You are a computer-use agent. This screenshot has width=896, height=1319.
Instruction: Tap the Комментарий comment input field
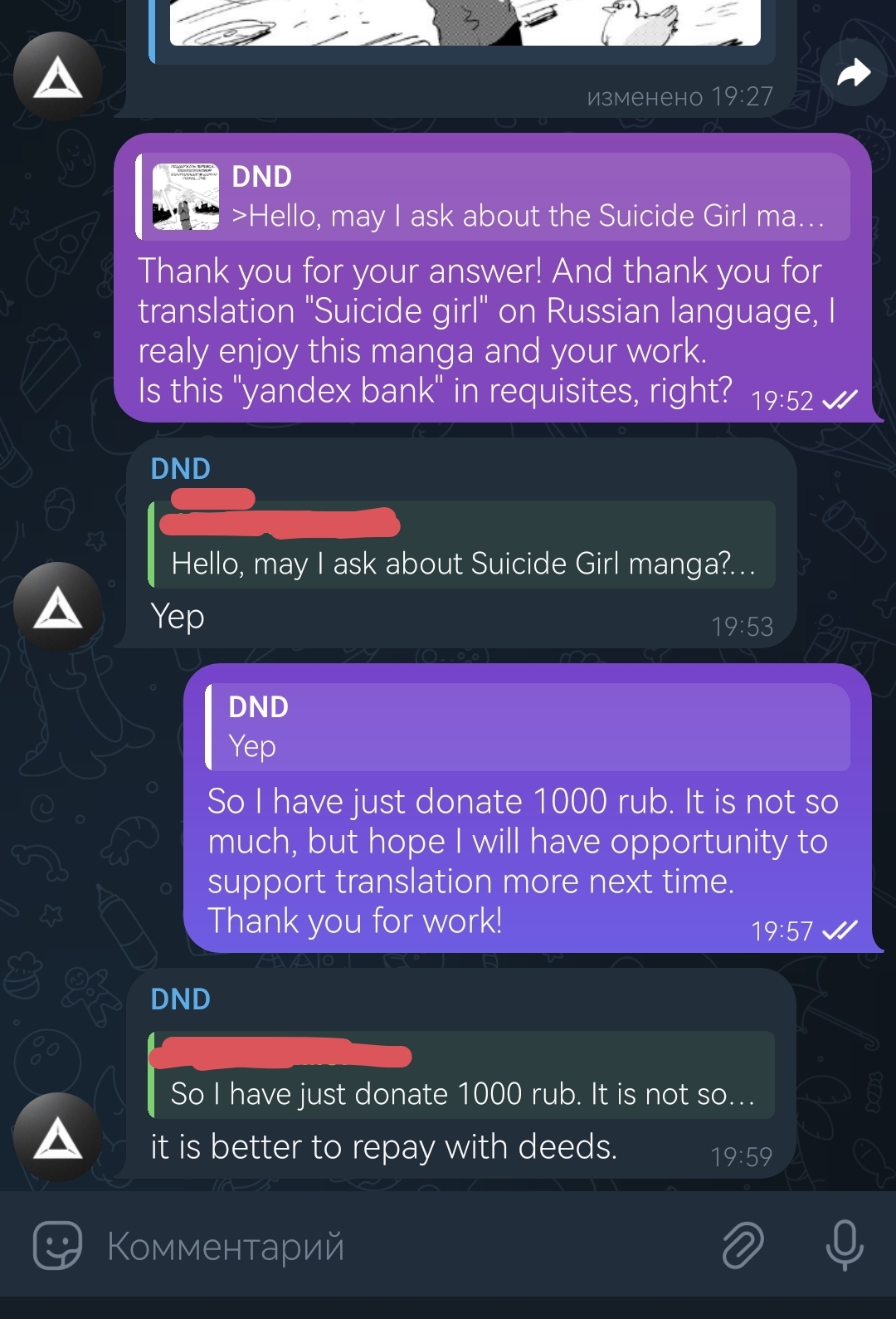tap(398, 1245)
